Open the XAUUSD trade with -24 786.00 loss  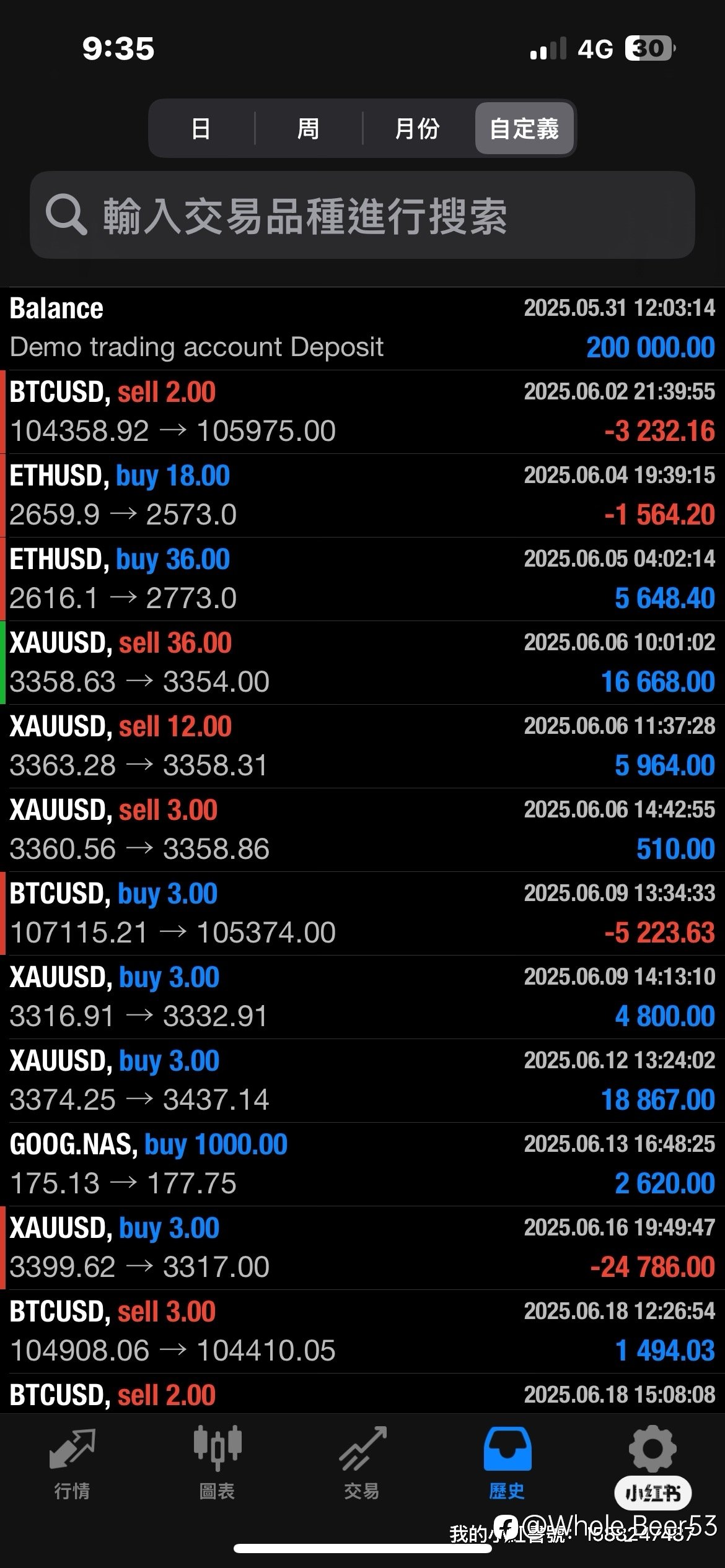coord(362,1248)
